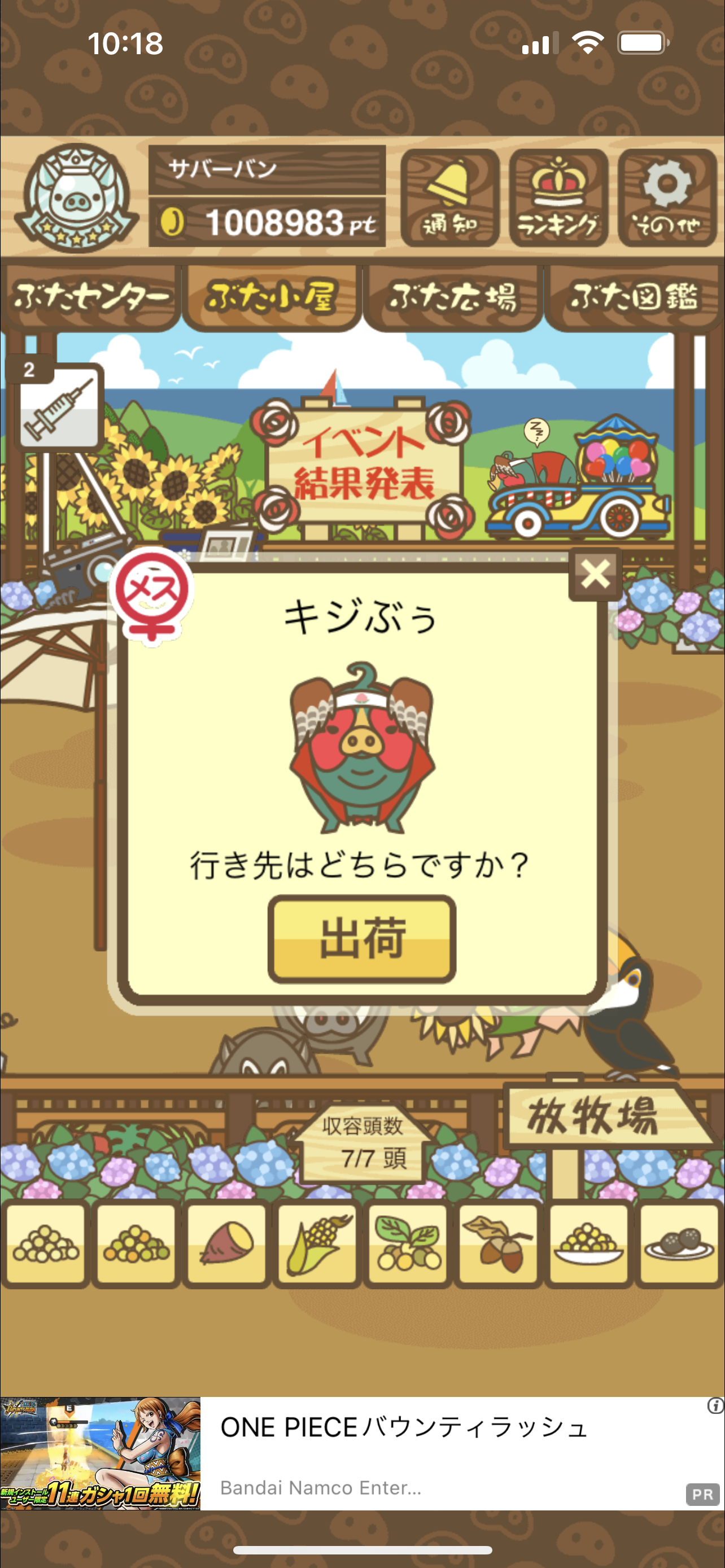Screen dimensions: 725x1568
Task: Tap the 出荷 button to ship the pig
Action: (x=362, y=939)
